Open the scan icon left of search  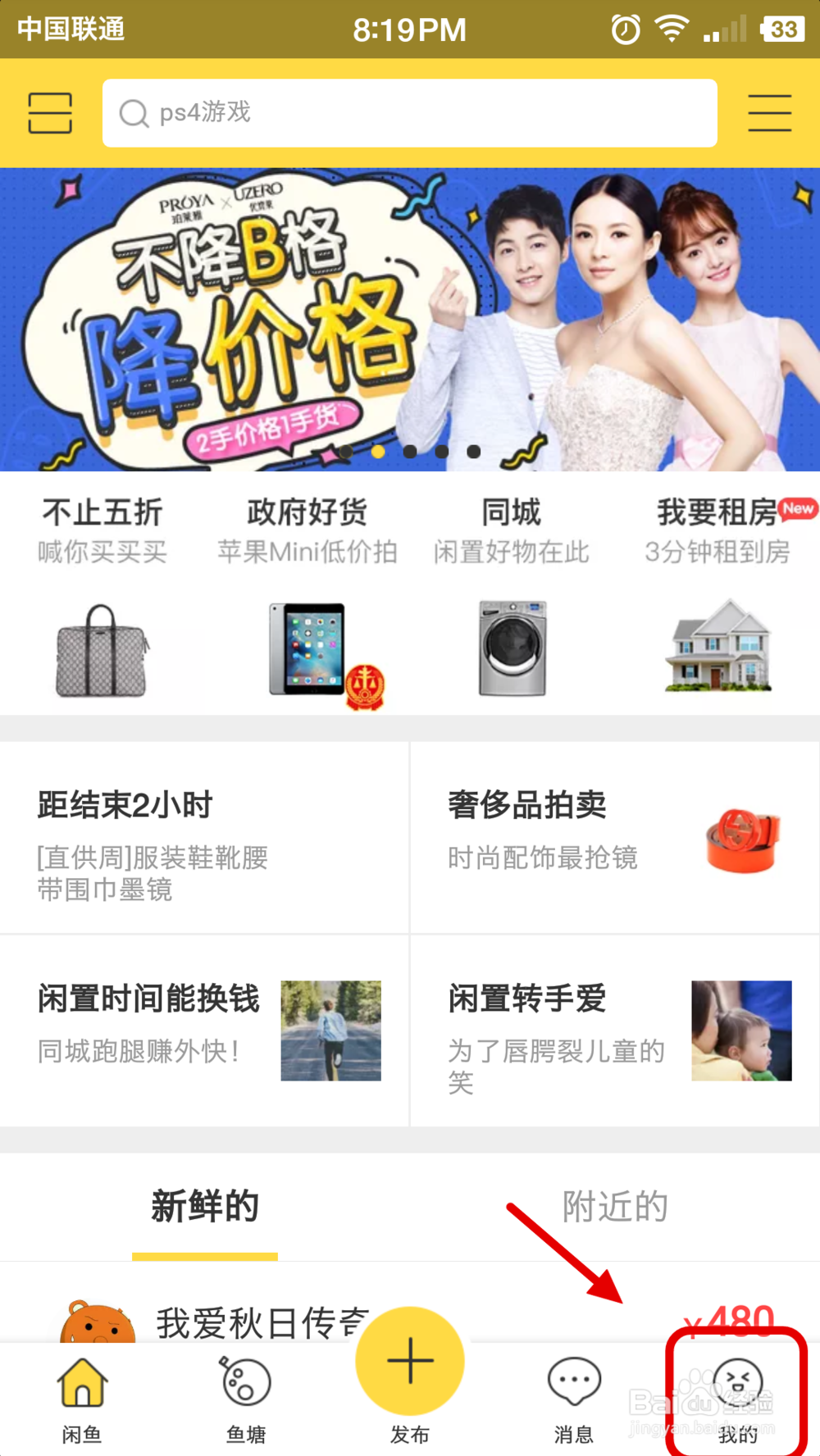point(50,113)
